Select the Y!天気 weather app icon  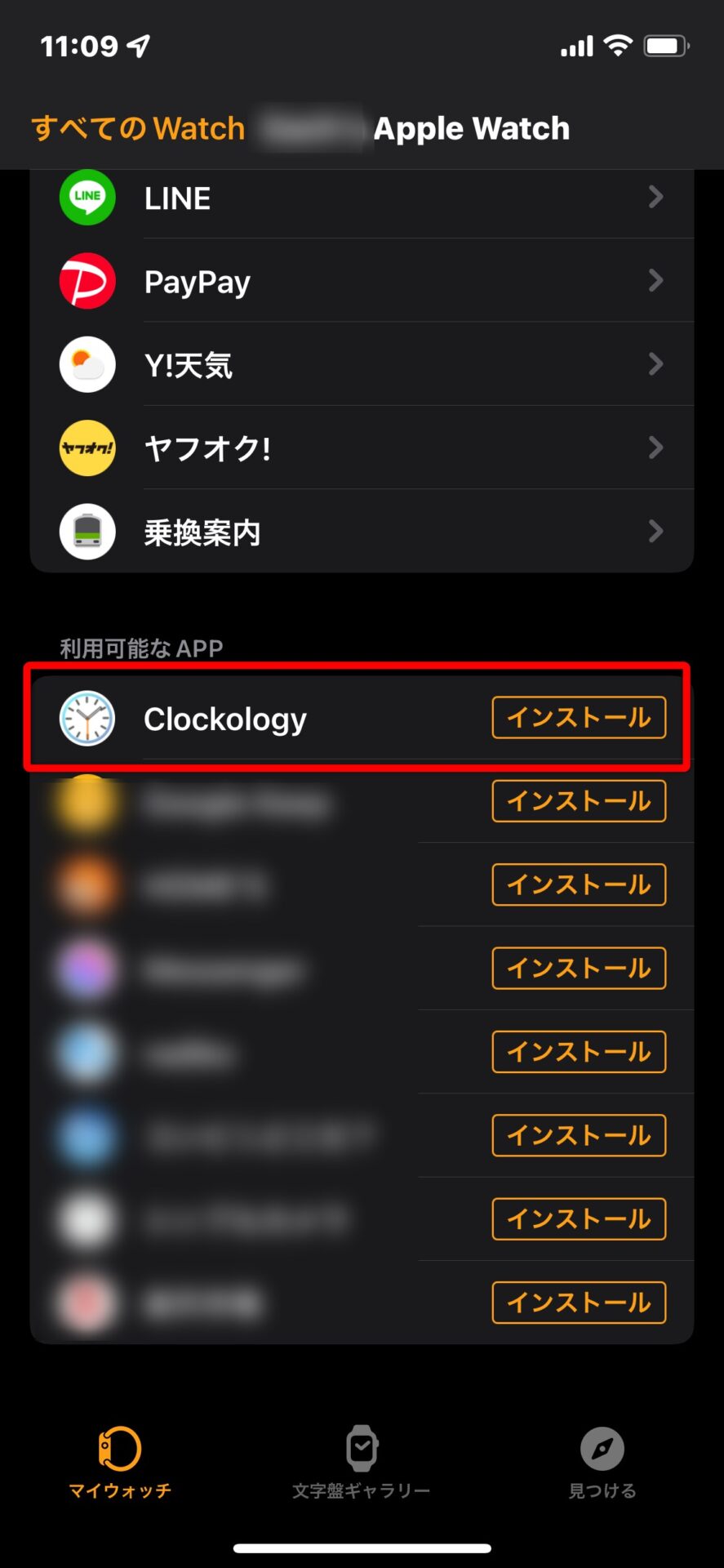[87, 364]
